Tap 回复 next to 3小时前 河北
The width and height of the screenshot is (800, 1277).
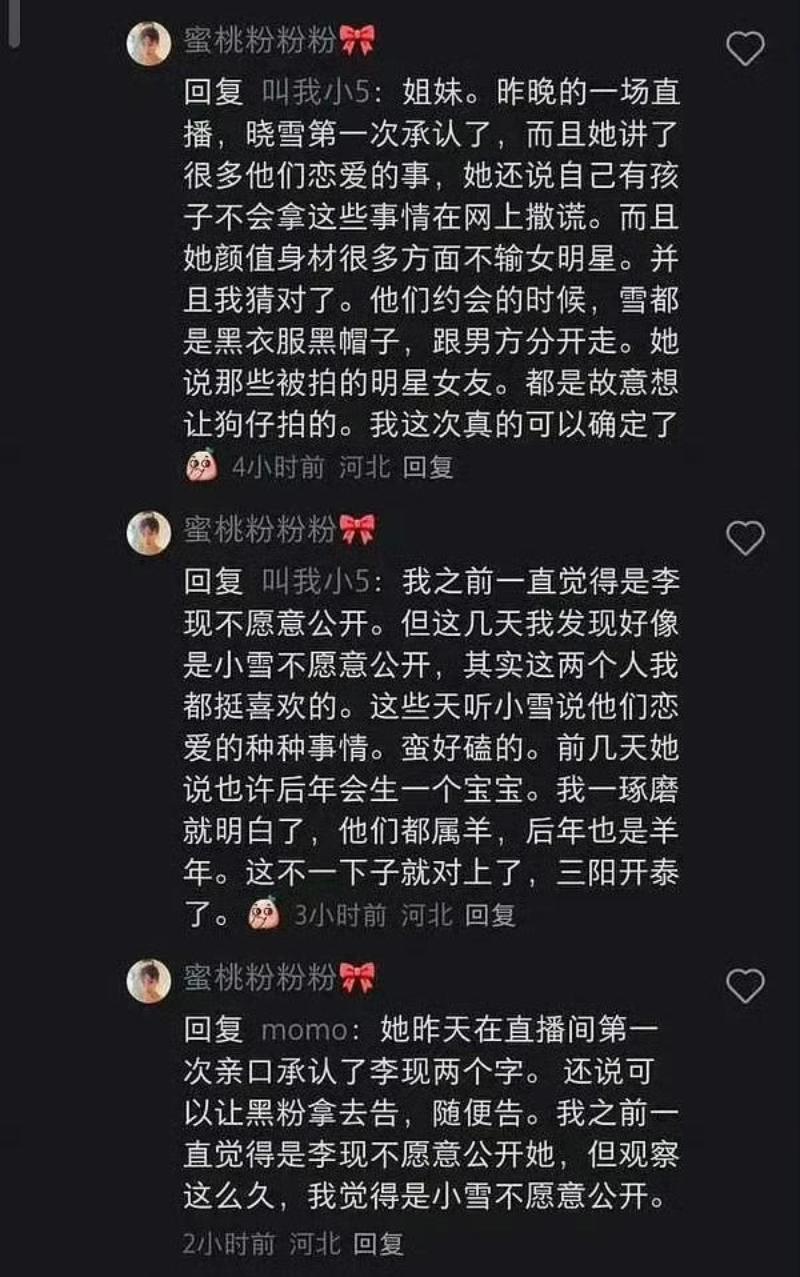point(490,914)
